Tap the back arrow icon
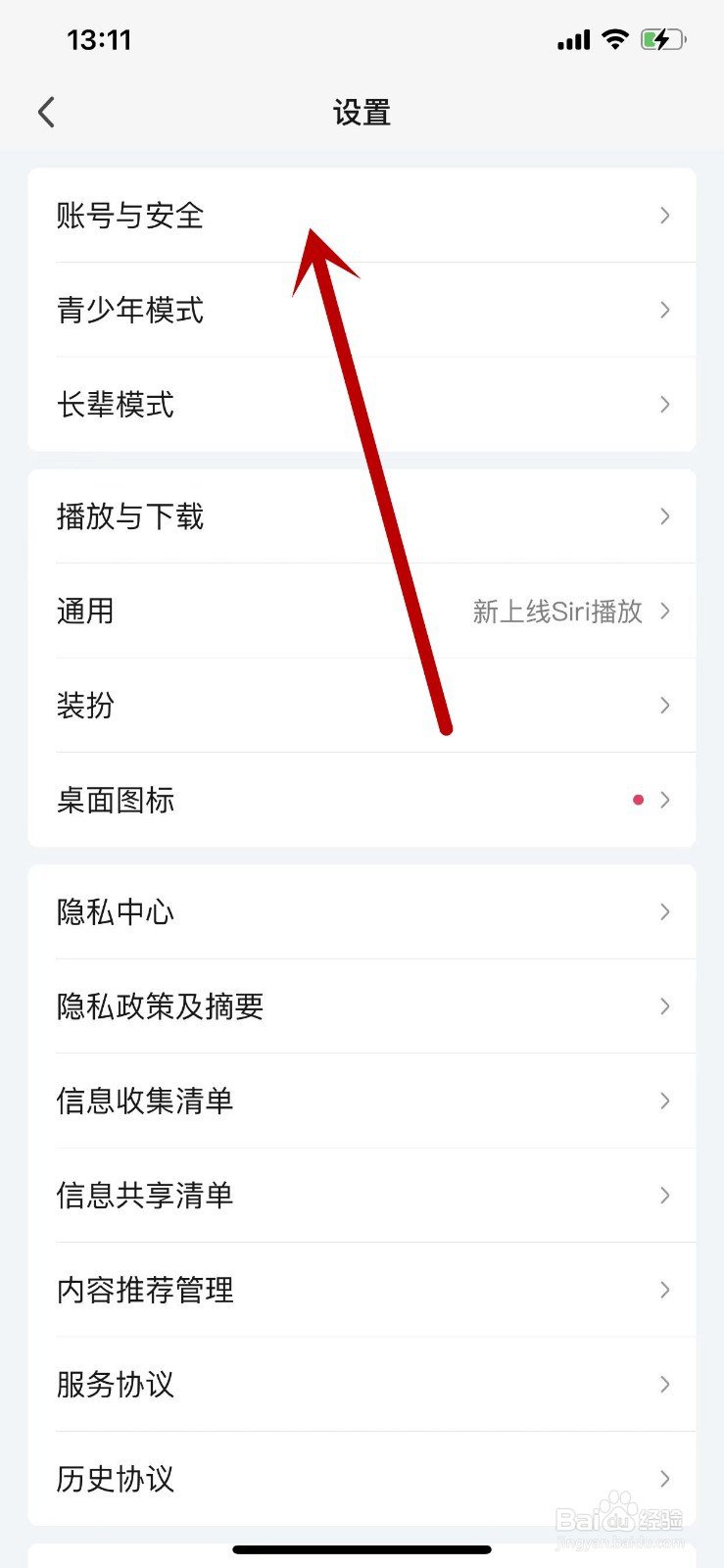Image resolution: width=724 pixels, height=1568 pixels. [46, 112]
